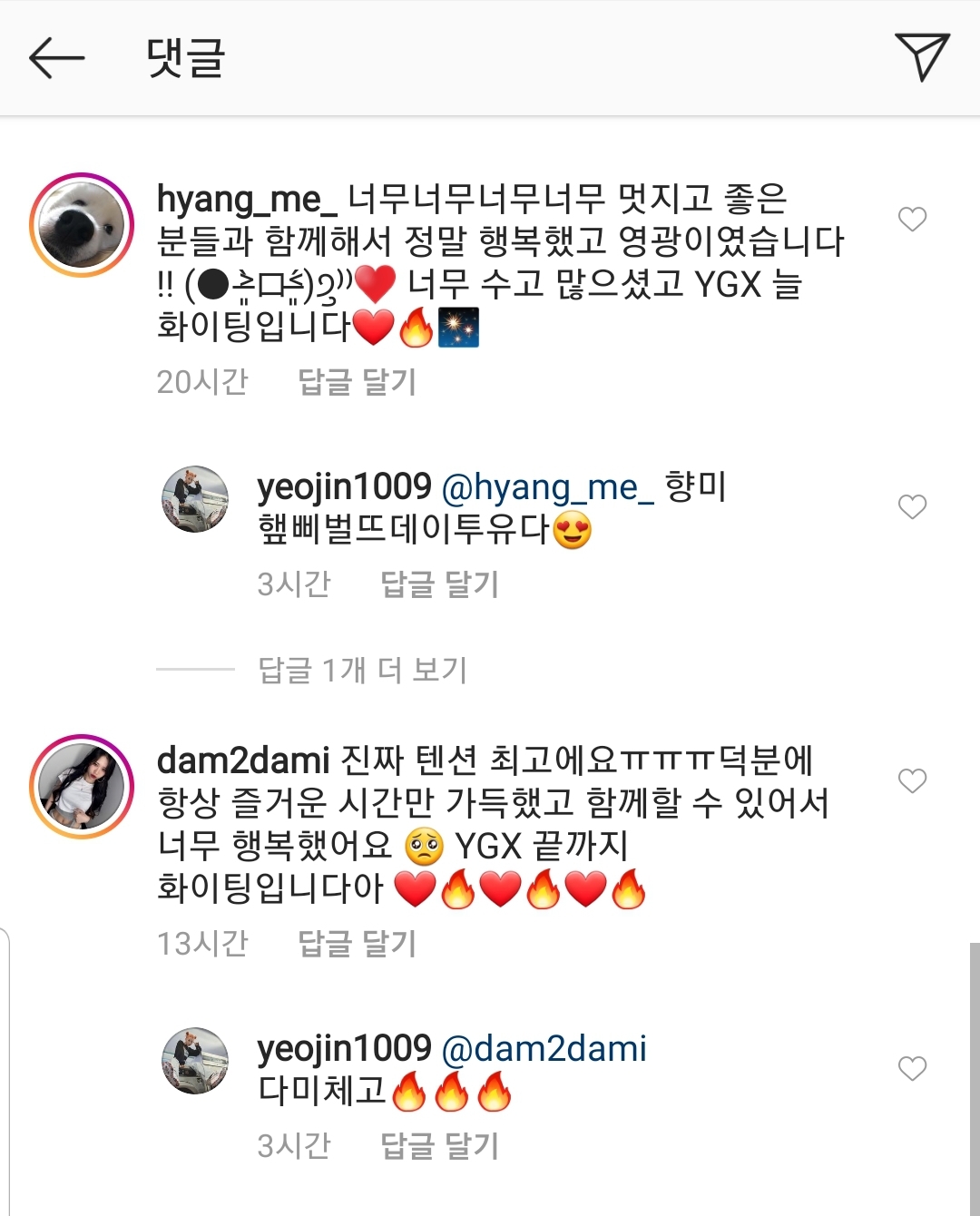Image resolution: width=980 pixels, height=1216 pixels.
Task: Open the @dam2dami mention link
Action: (x=545, y=1048)
